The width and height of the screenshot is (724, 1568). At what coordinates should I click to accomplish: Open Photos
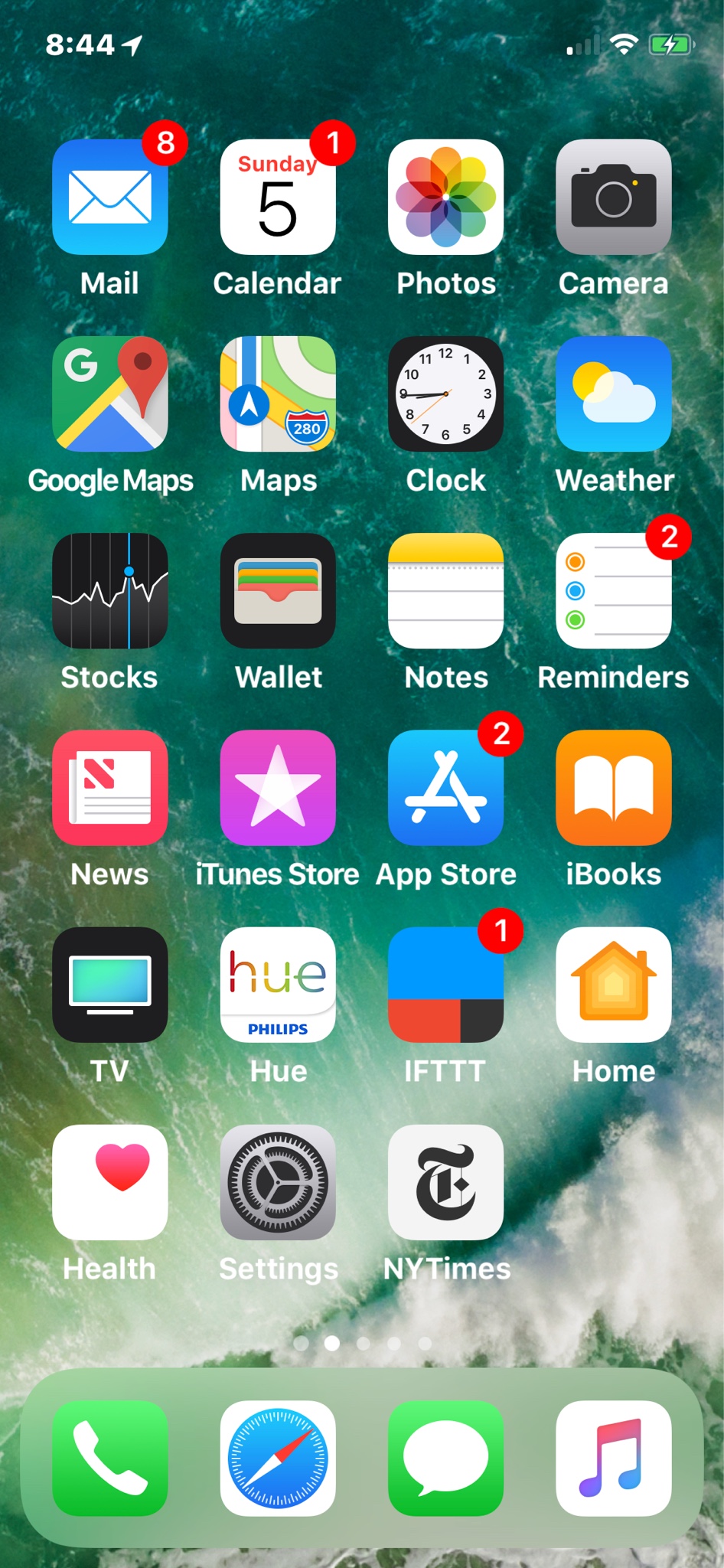445,197
